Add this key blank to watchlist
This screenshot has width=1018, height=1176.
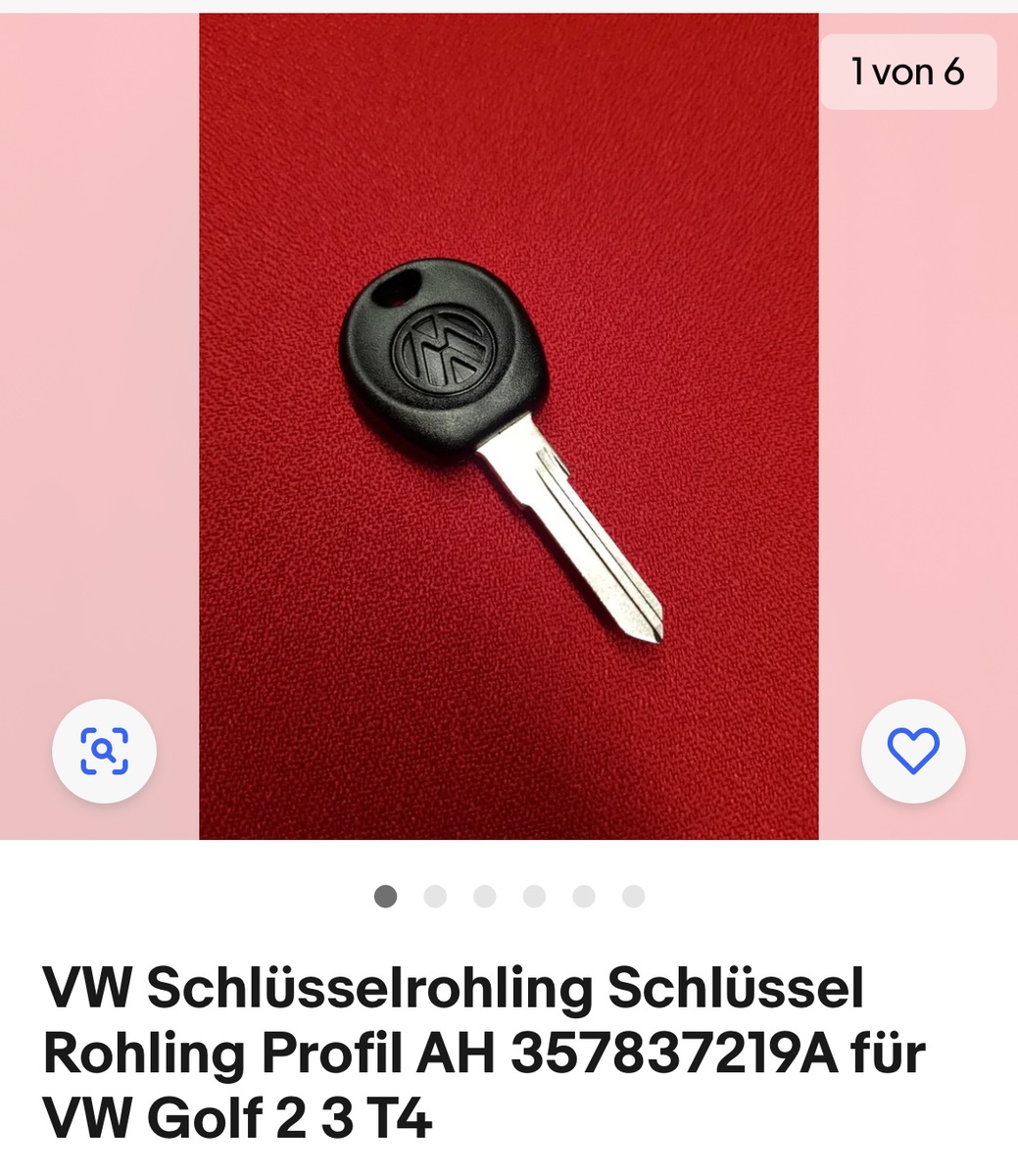pos(912,752)
